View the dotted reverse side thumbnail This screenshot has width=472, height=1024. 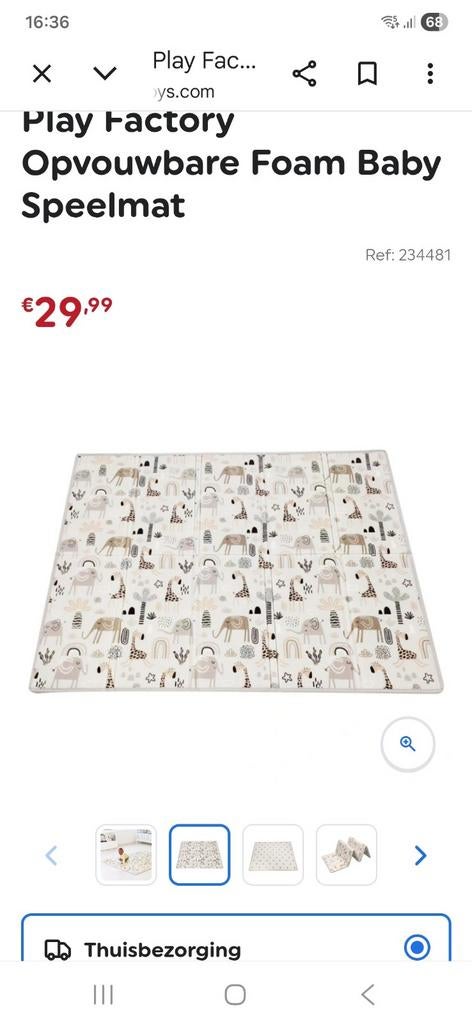pos(273,855)
